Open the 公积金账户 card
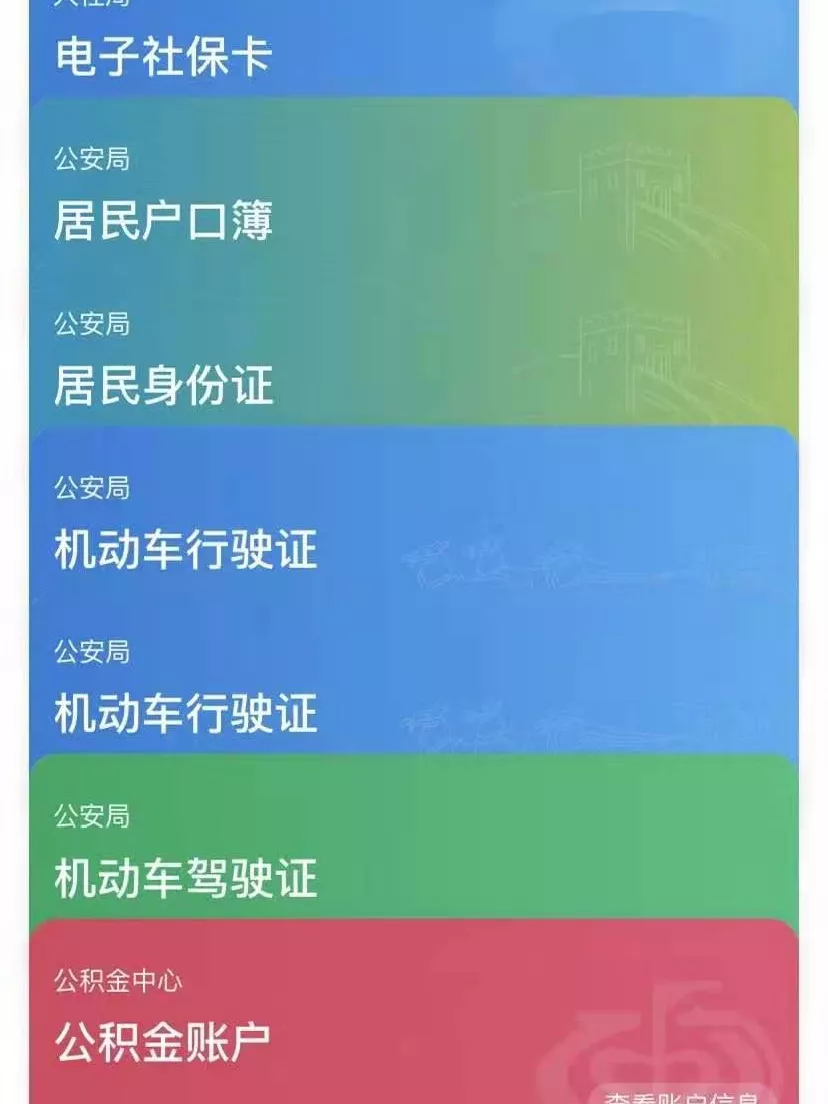The height and width of the screenshot is (1104, 828). coord(163,1042)
